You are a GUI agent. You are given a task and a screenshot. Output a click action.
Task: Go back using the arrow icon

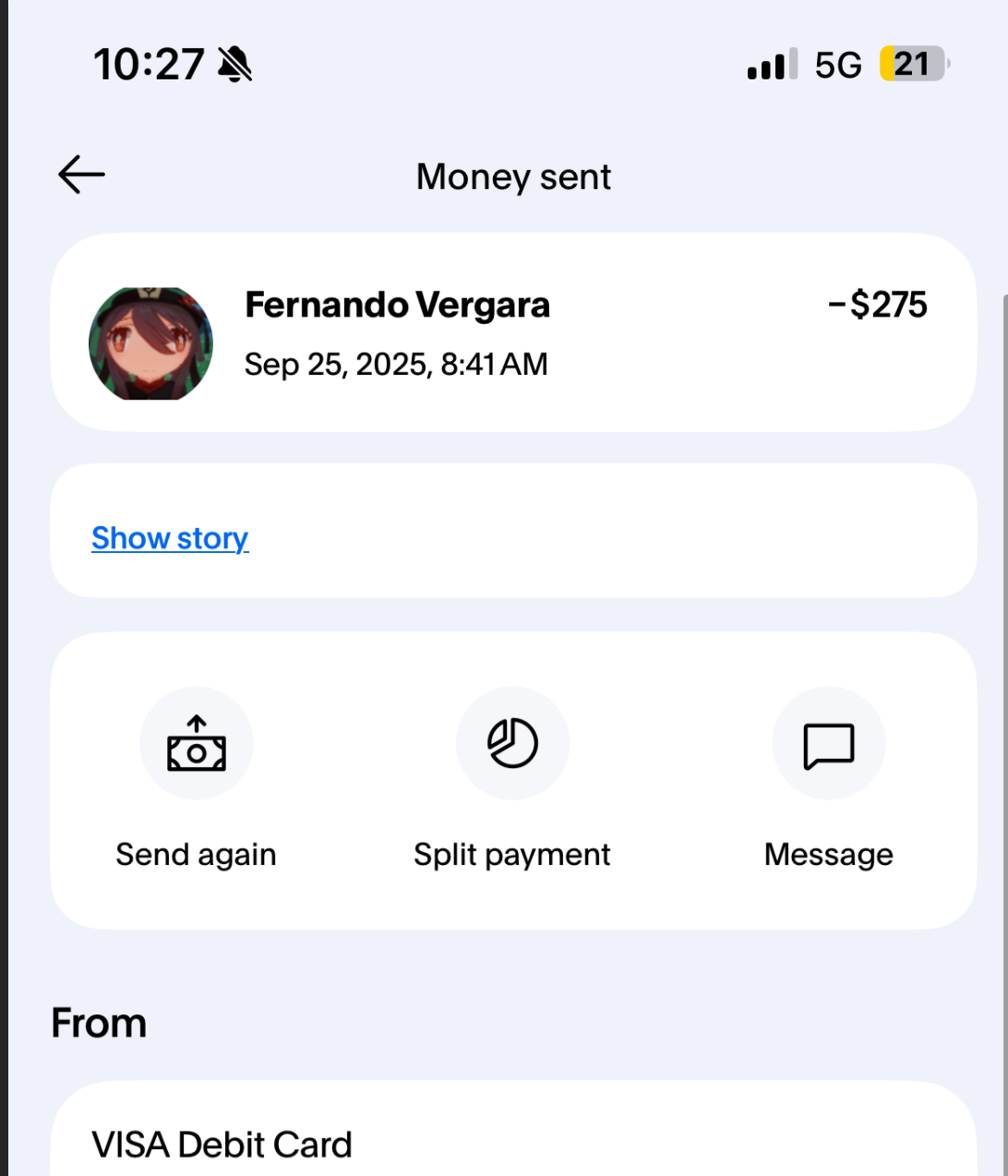[x=81, y=174]
